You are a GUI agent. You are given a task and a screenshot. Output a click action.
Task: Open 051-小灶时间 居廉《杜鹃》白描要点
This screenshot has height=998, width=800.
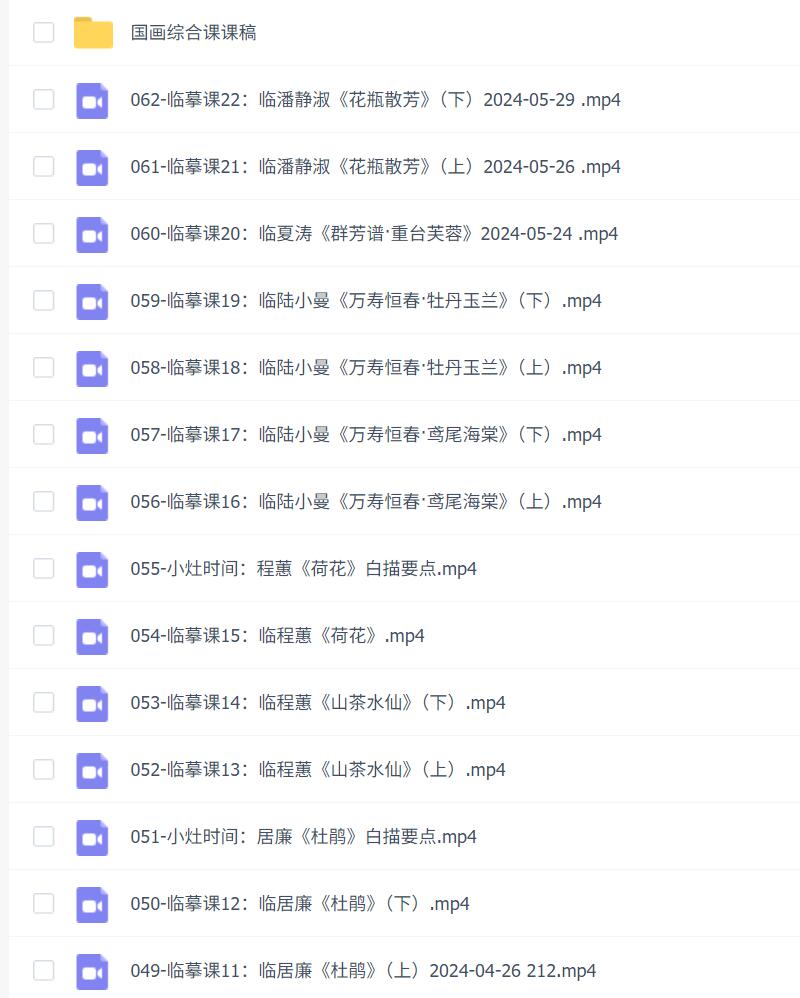pyautogui.click(x=303, y=837)
